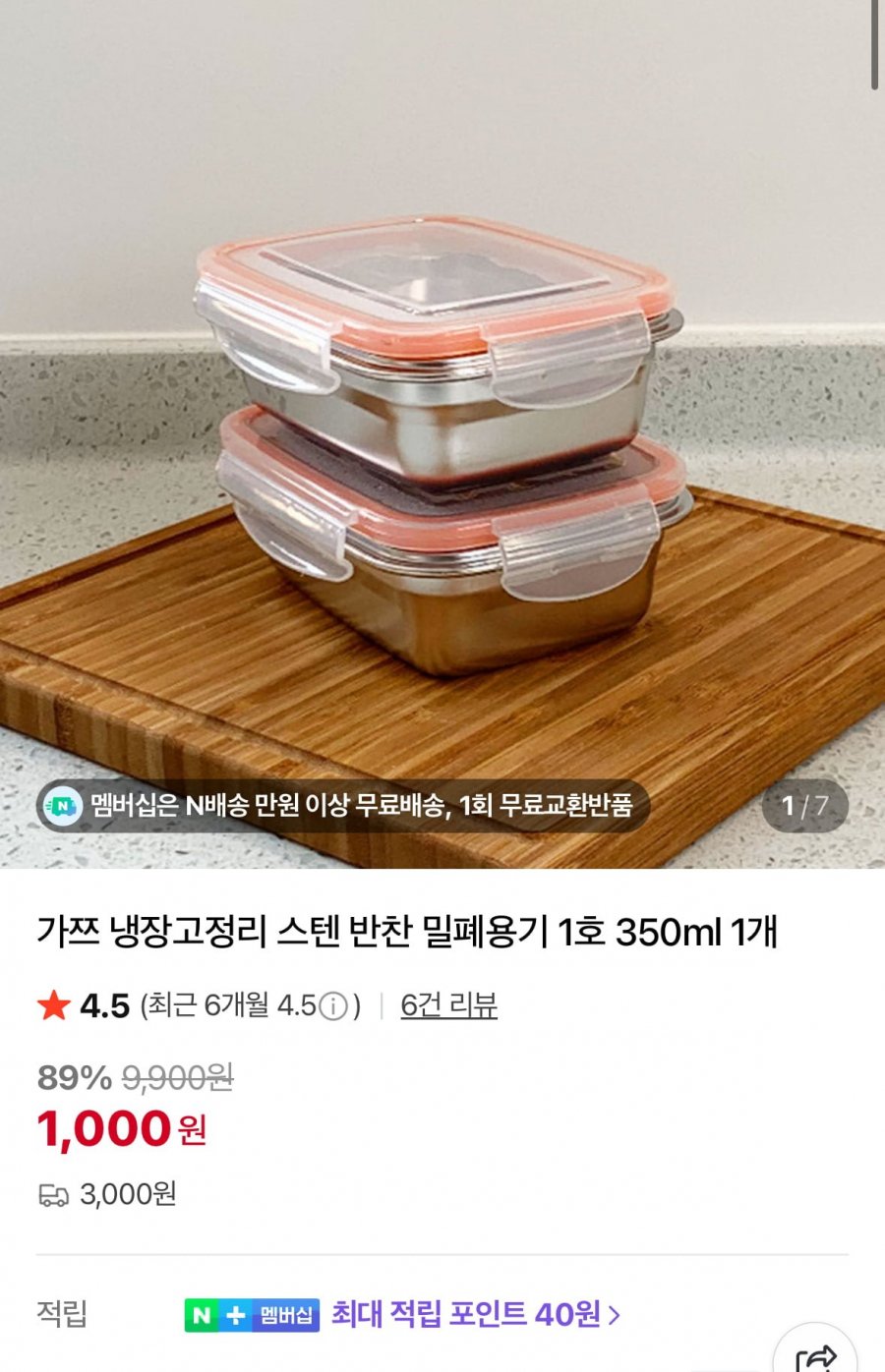Open 최대 적립 포인트 40원 details
Viewport: 885px width, 1372px height.
pyautogui.click(x=475, y=1314)
